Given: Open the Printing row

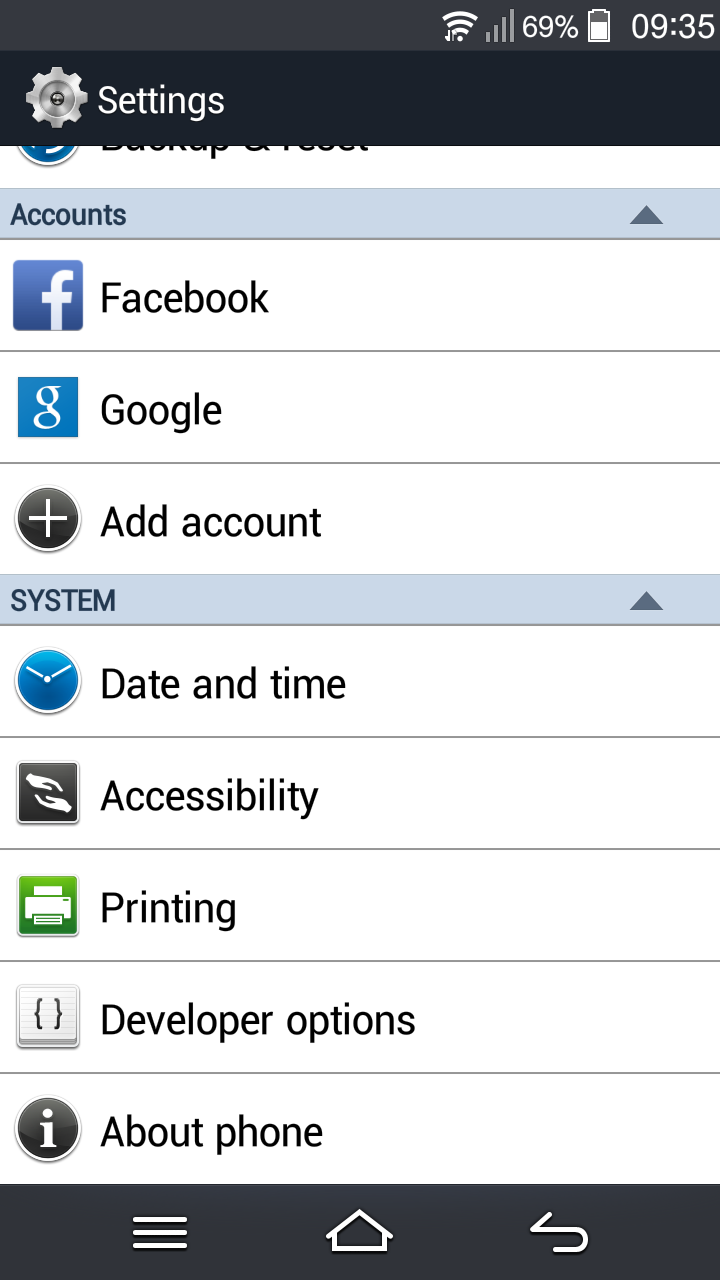Looking at the screenshot, I should point(360,906).
